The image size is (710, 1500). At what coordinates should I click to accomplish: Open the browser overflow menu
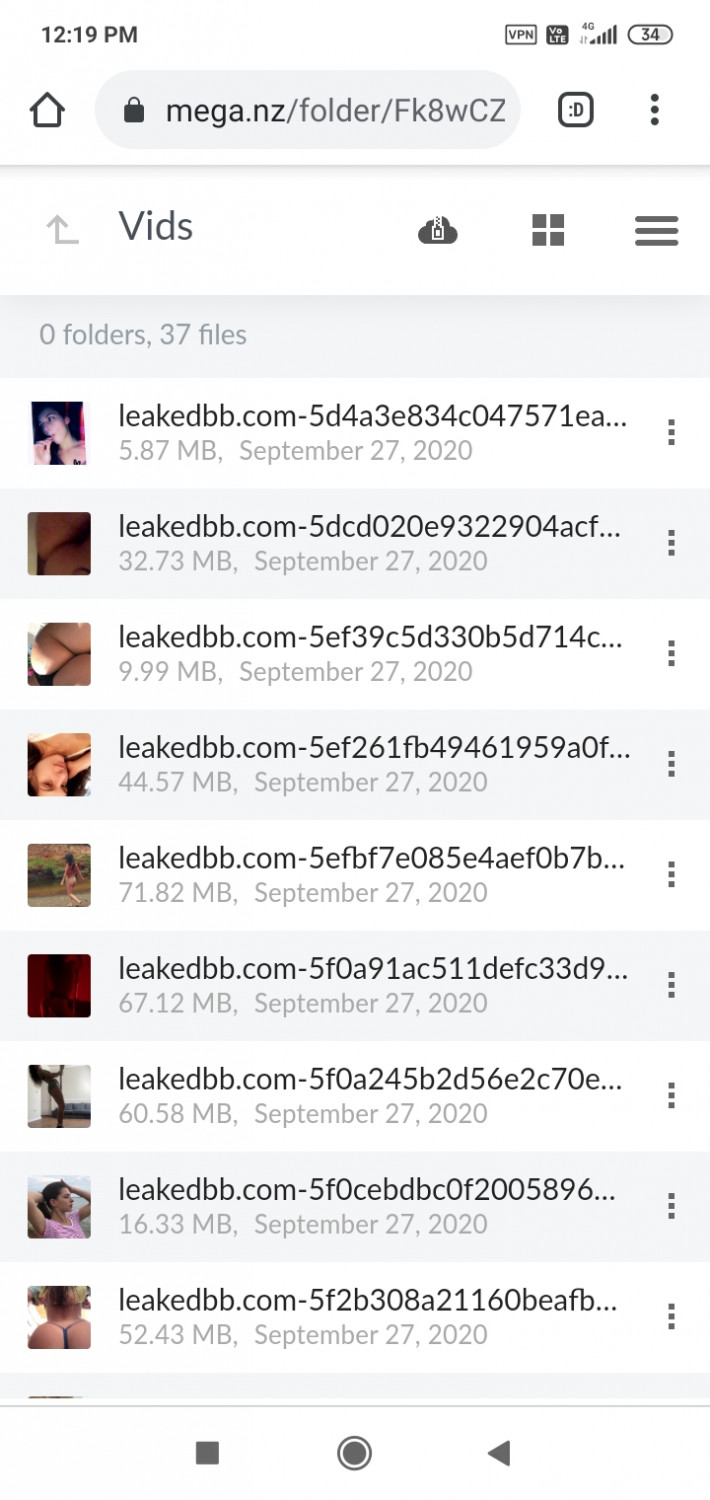[654, 110]
